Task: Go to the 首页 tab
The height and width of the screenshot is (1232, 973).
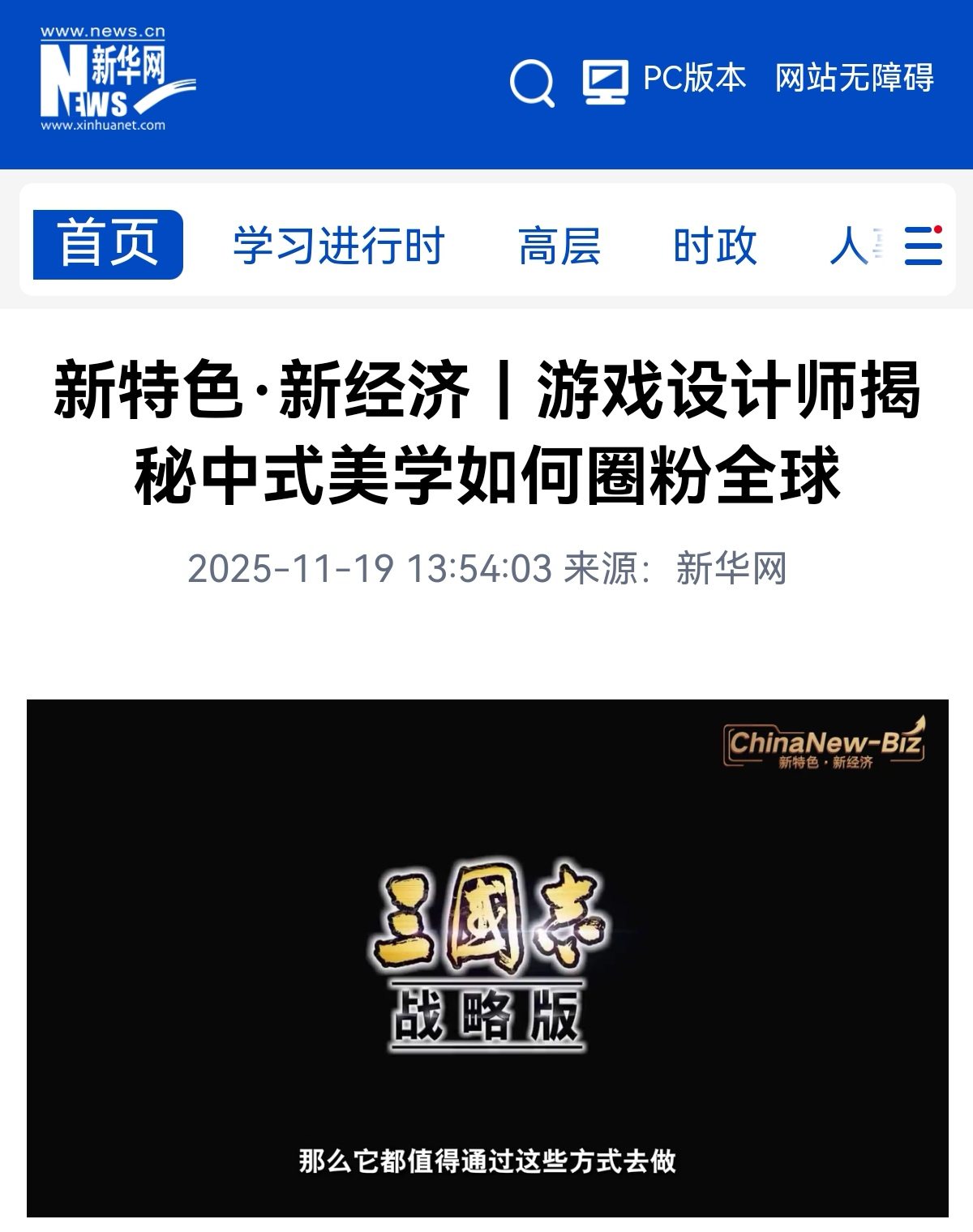Action: 108,244
